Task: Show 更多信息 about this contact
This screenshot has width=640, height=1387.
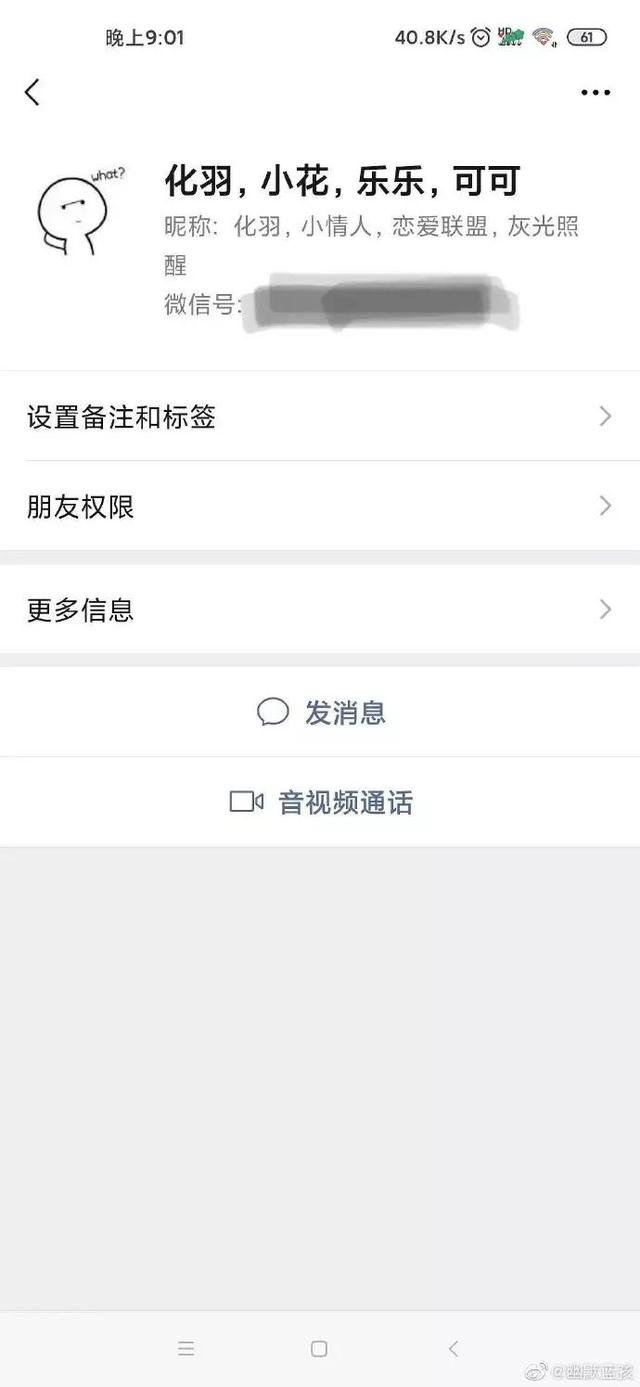Action: 320,610
